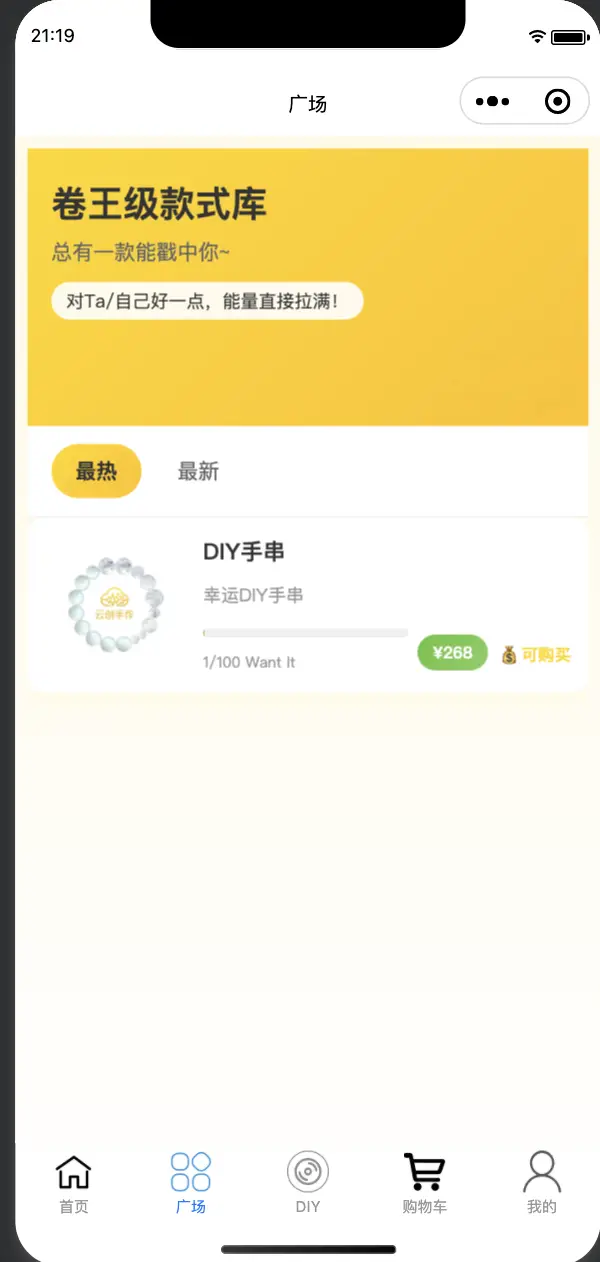
Task: Open the 购物车 shopping cart tab
Action: tap(424, 1183)
